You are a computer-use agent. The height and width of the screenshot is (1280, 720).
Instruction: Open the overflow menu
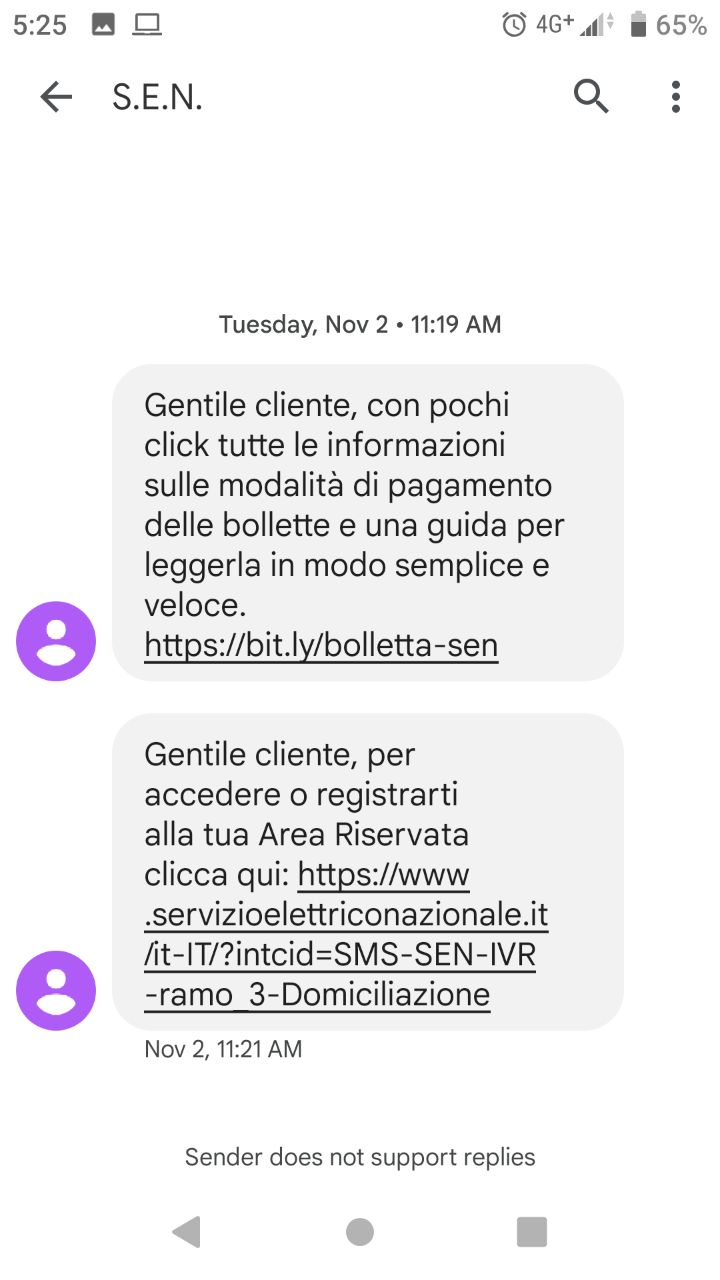[x=676, y=97]
